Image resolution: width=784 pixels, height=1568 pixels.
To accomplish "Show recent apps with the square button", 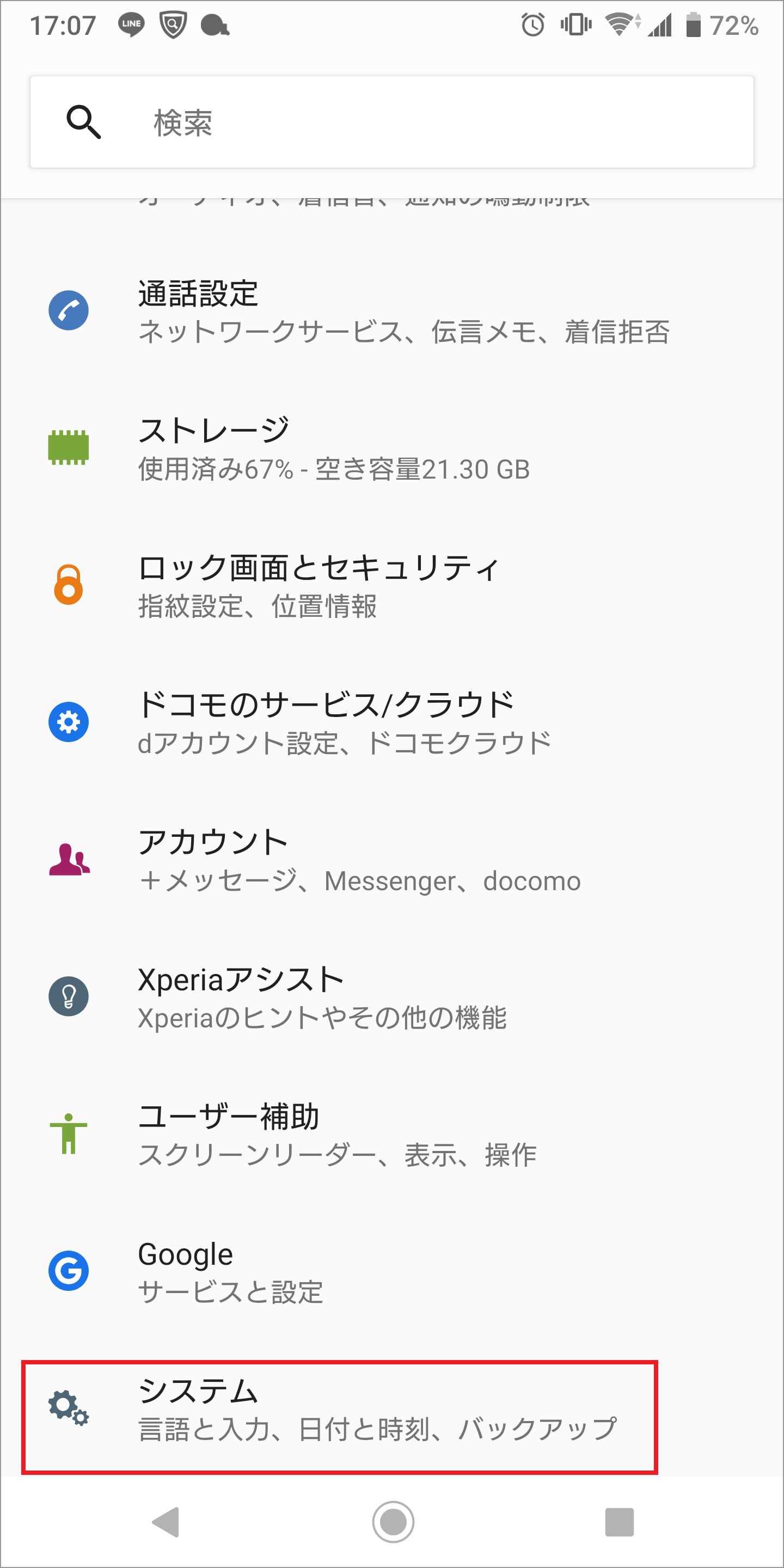I will (619, 1522).
